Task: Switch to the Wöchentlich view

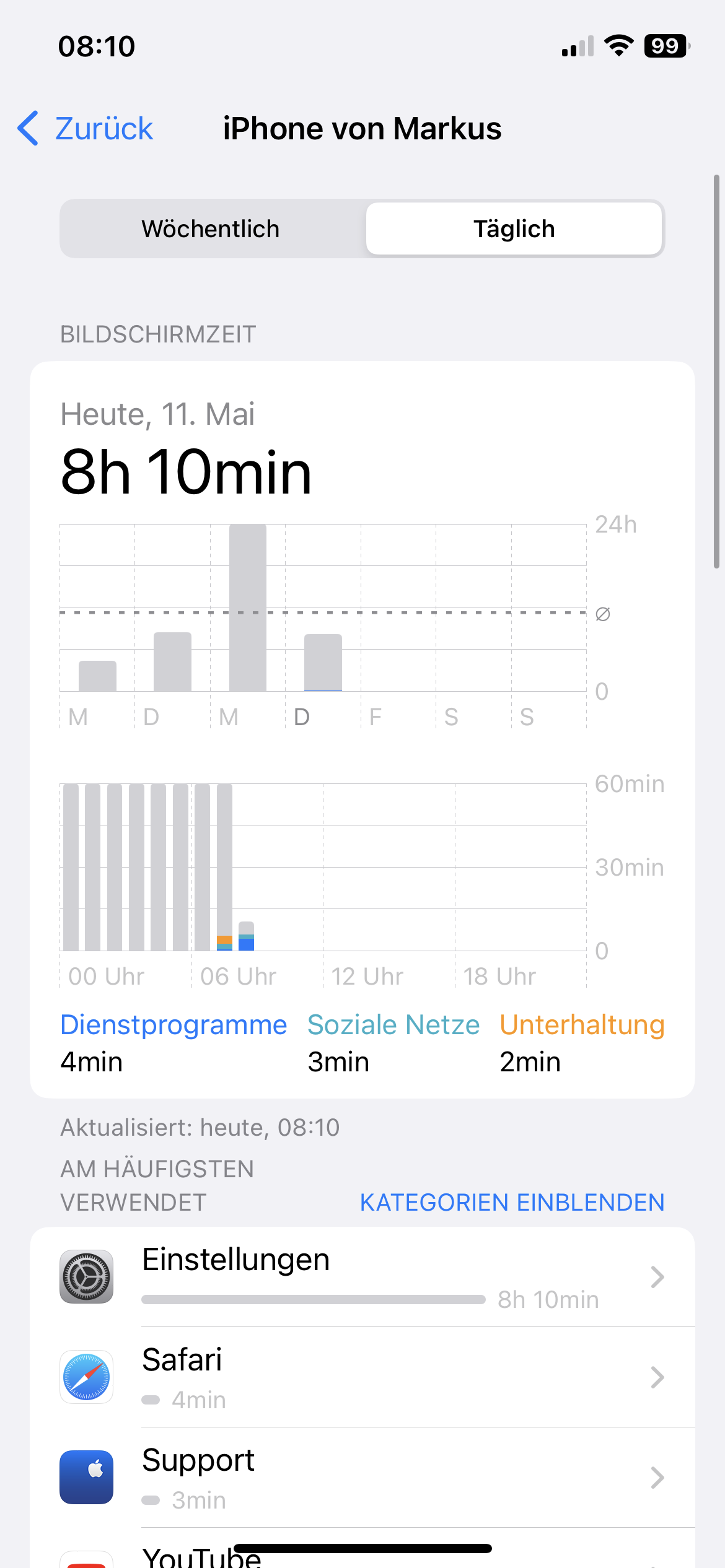Action: (211, 229)
